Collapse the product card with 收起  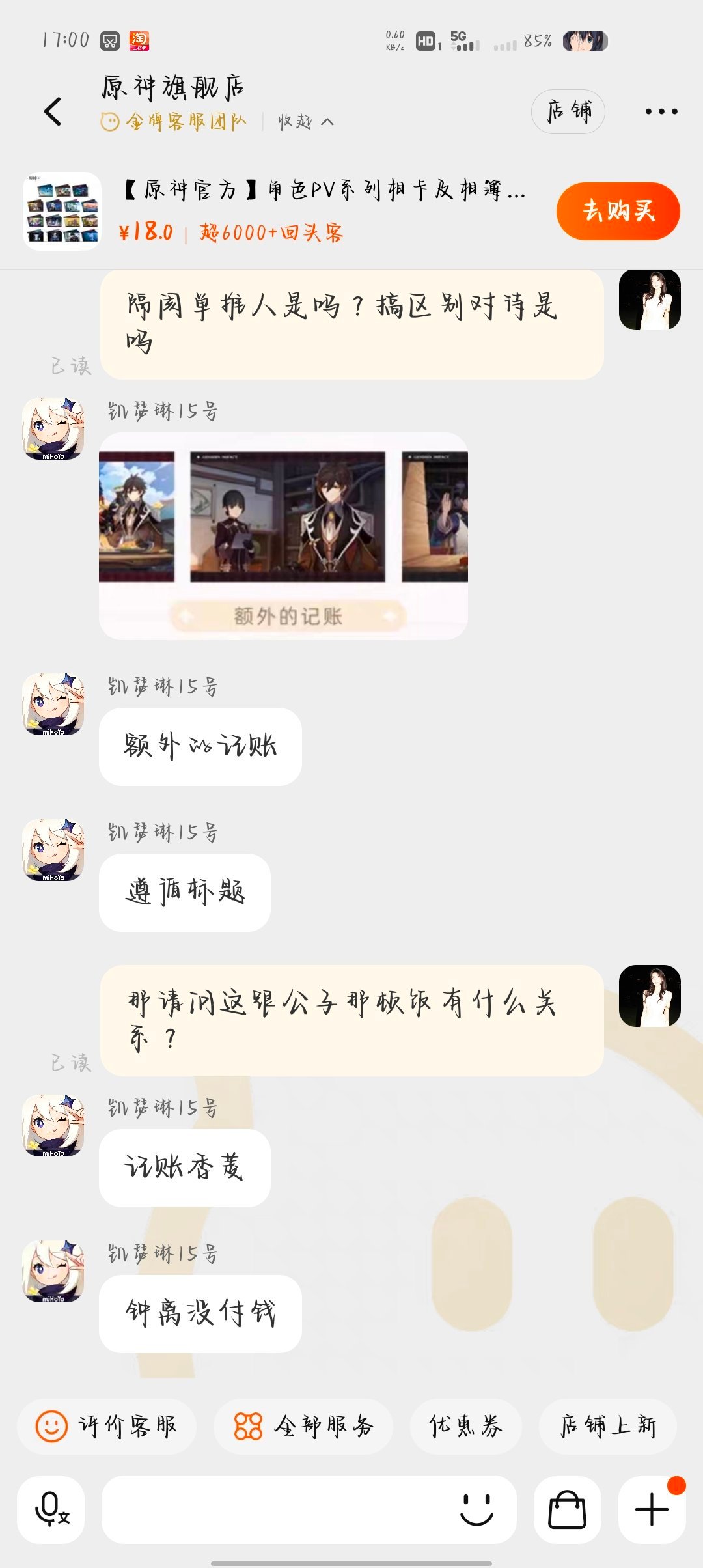pos(305,121)
